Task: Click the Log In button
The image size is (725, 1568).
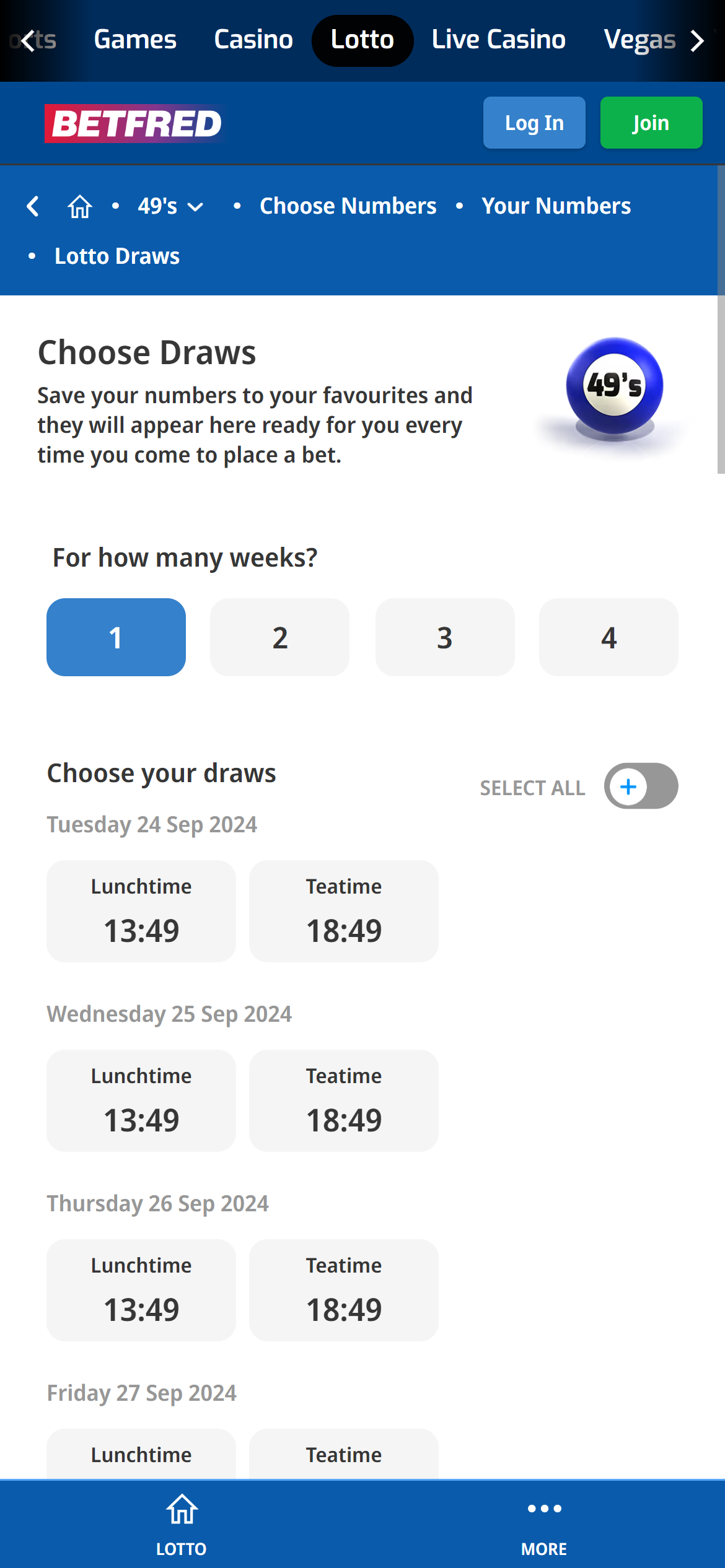Action: pyautogui.click(x=534, y=123)
